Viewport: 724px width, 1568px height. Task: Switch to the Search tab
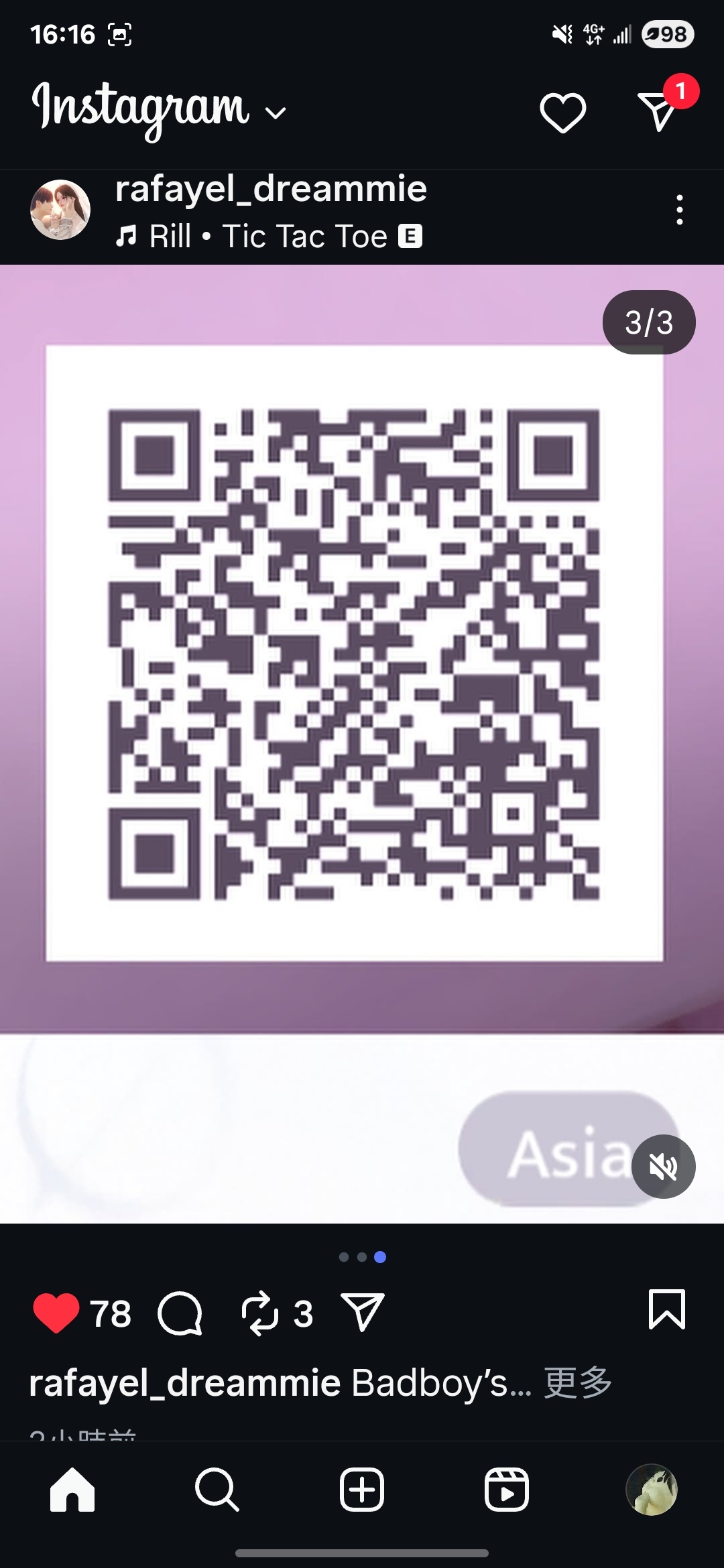point(217,1490)
